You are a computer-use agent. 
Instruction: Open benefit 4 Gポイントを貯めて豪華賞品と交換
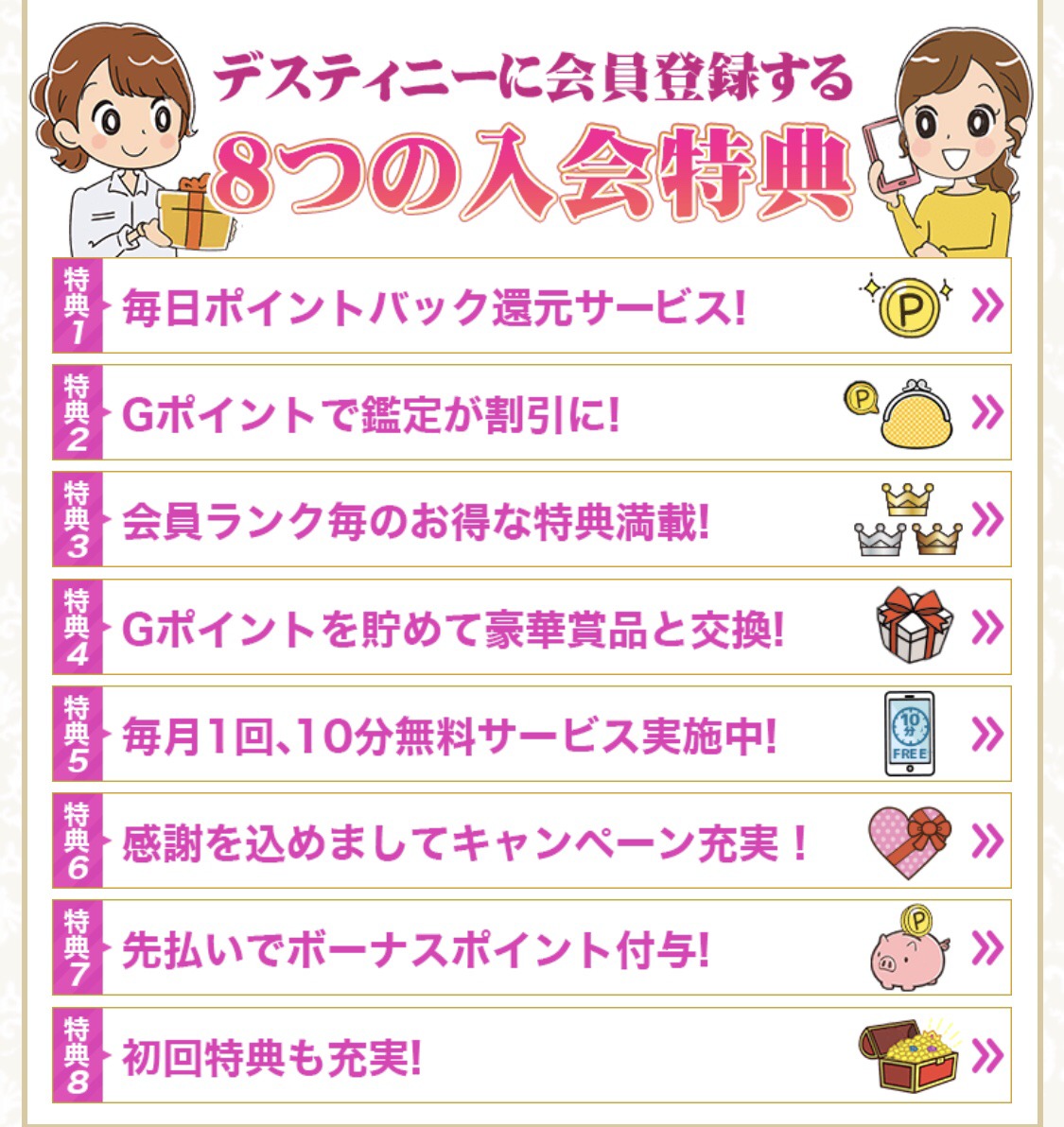coord(531,628)
